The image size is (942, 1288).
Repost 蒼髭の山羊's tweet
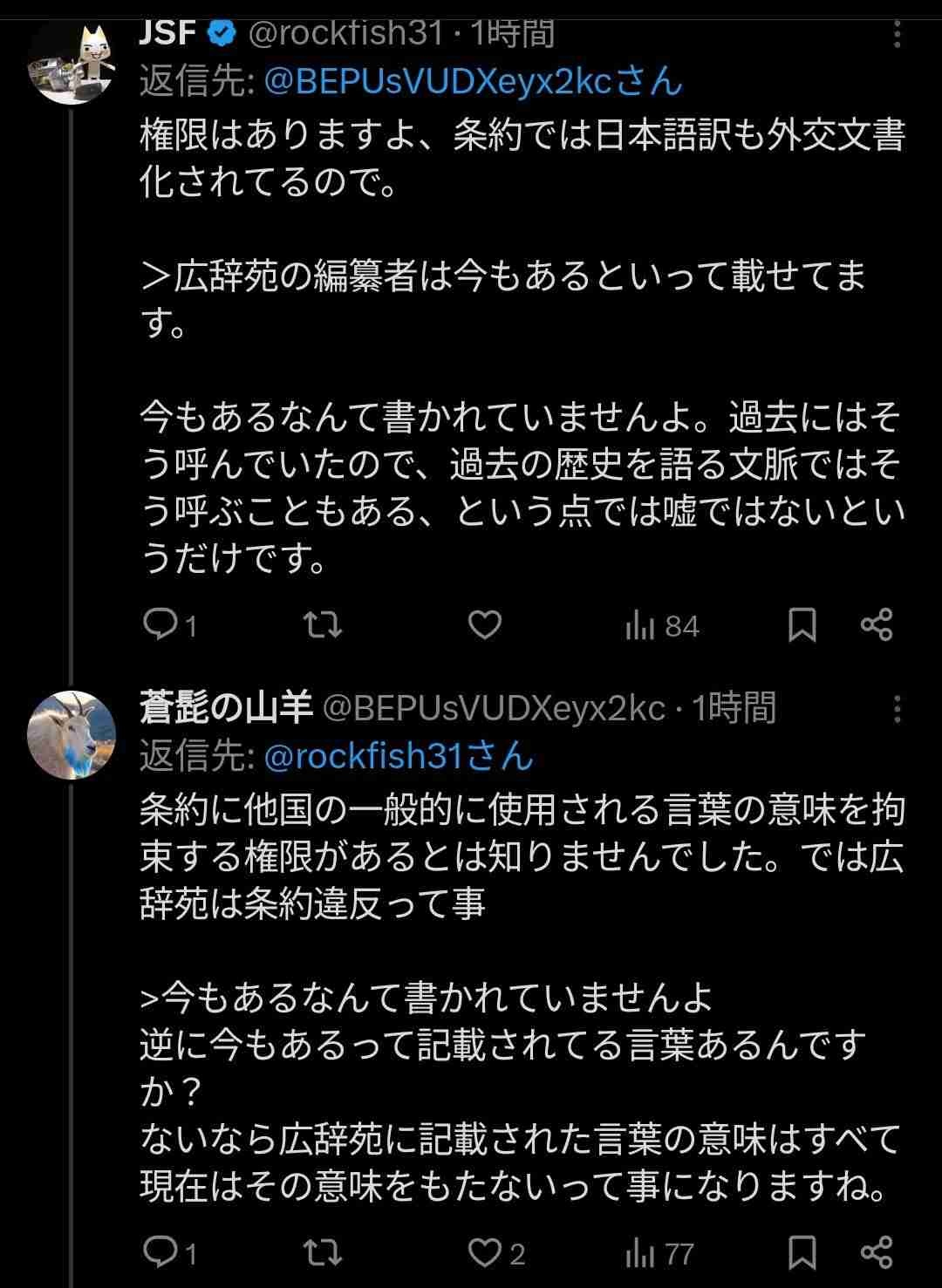pos(322,1252)
